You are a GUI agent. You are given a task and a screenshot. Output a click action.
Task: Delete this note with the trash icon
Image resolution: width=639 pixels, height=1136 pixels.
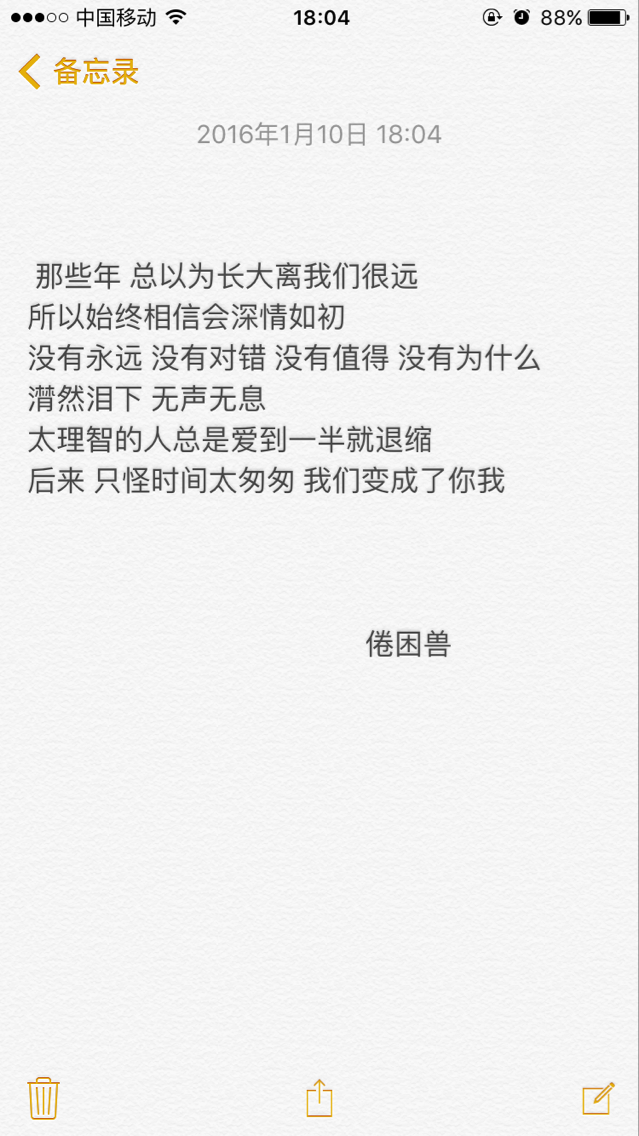click(x=43, y=1097)
